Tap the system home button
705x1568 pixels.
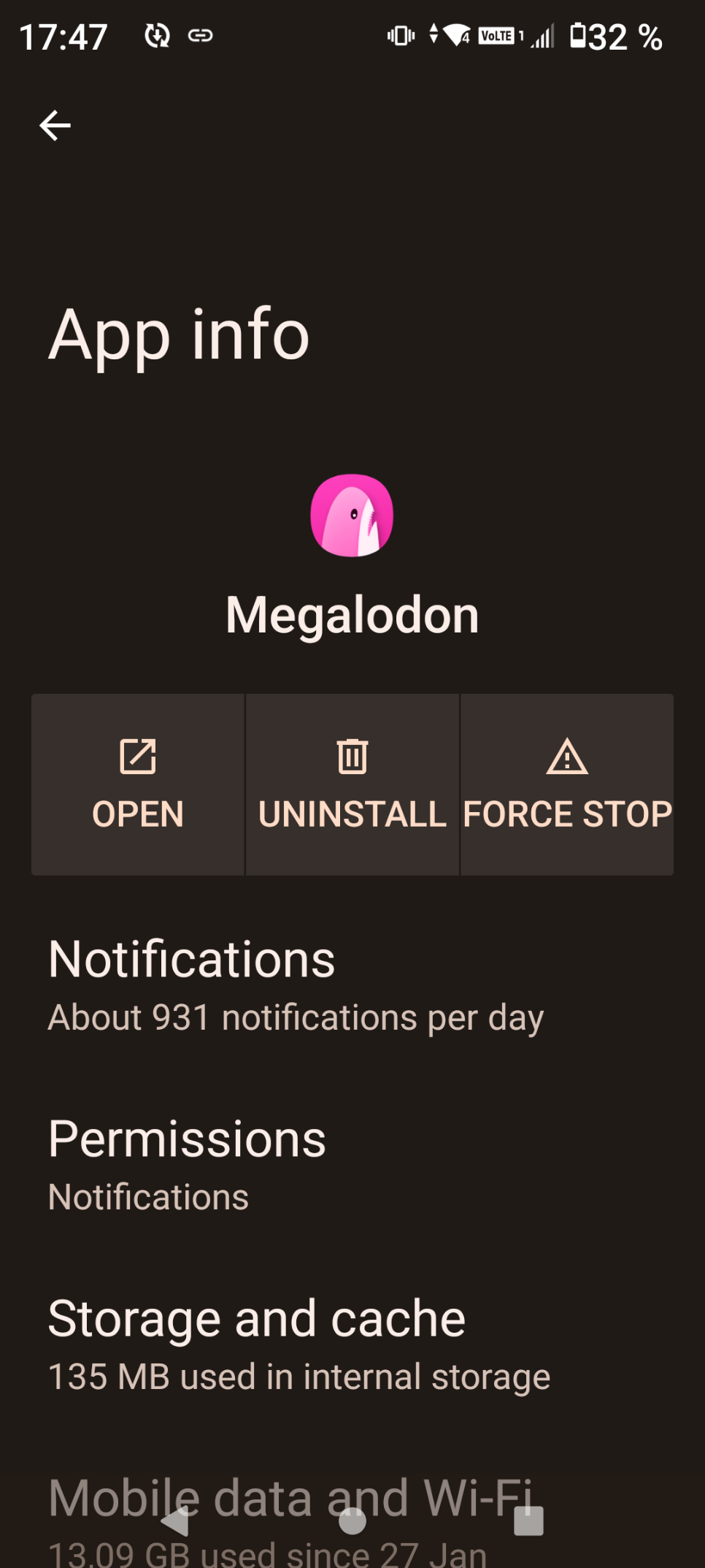pos(352,1522)
